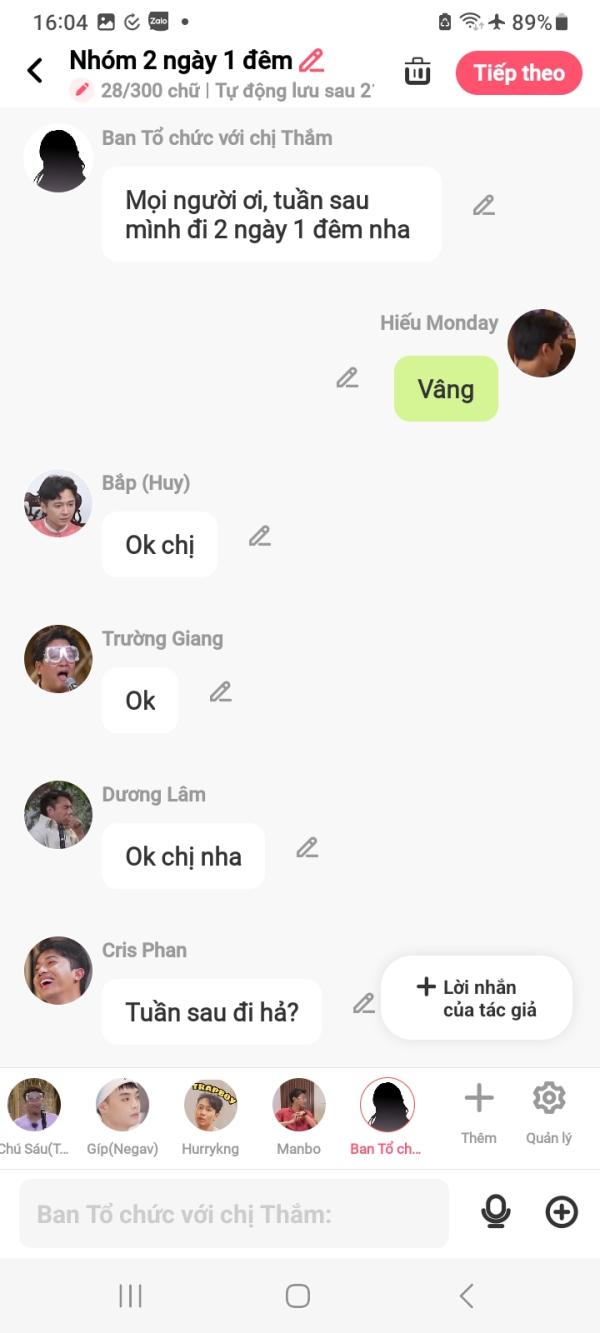This screenshot has width=600, height=1333.
Task: Tap Thêm to add a character
Action: pyautogui.click(x=479, y=1108)
